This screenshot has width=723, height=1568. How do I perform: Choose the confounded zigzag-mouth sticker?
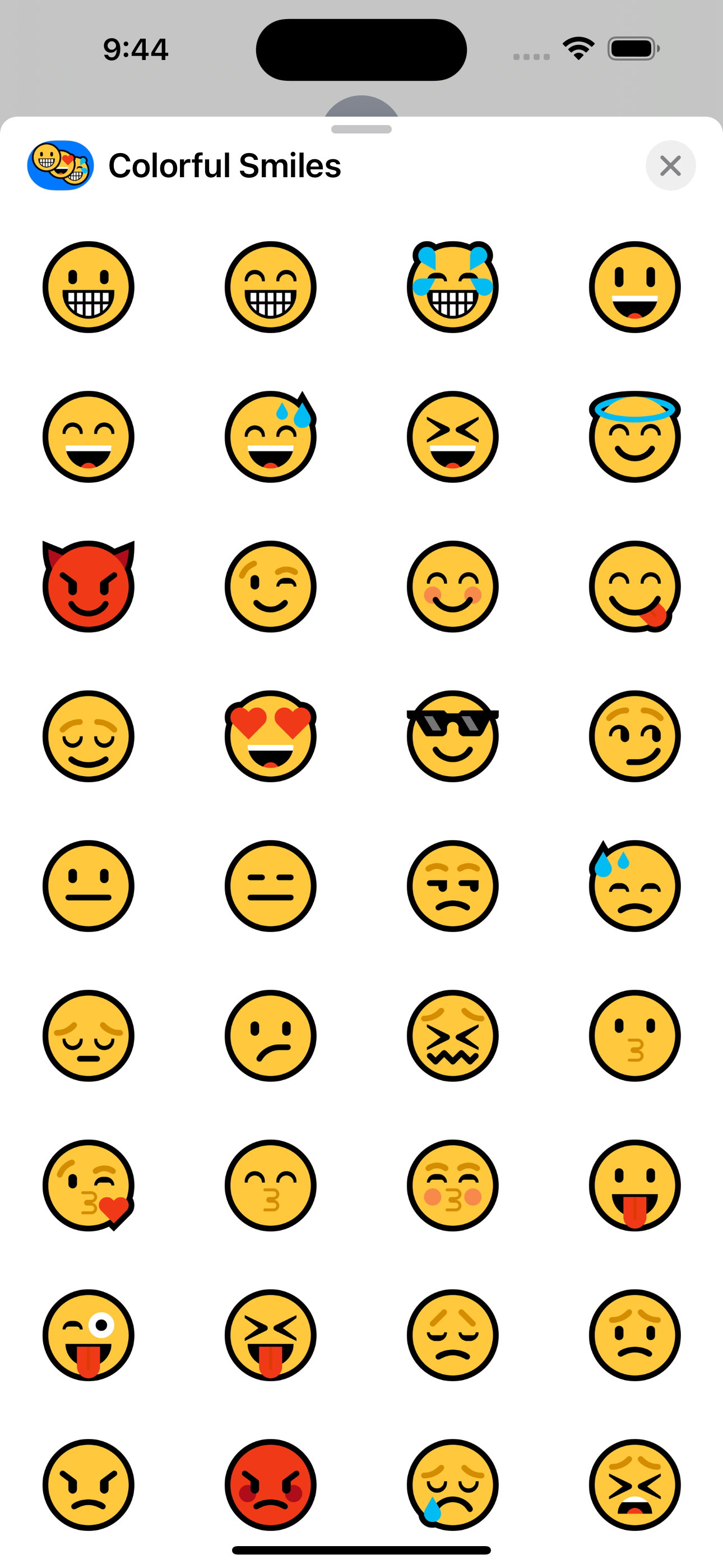[x=452, y=1035]
